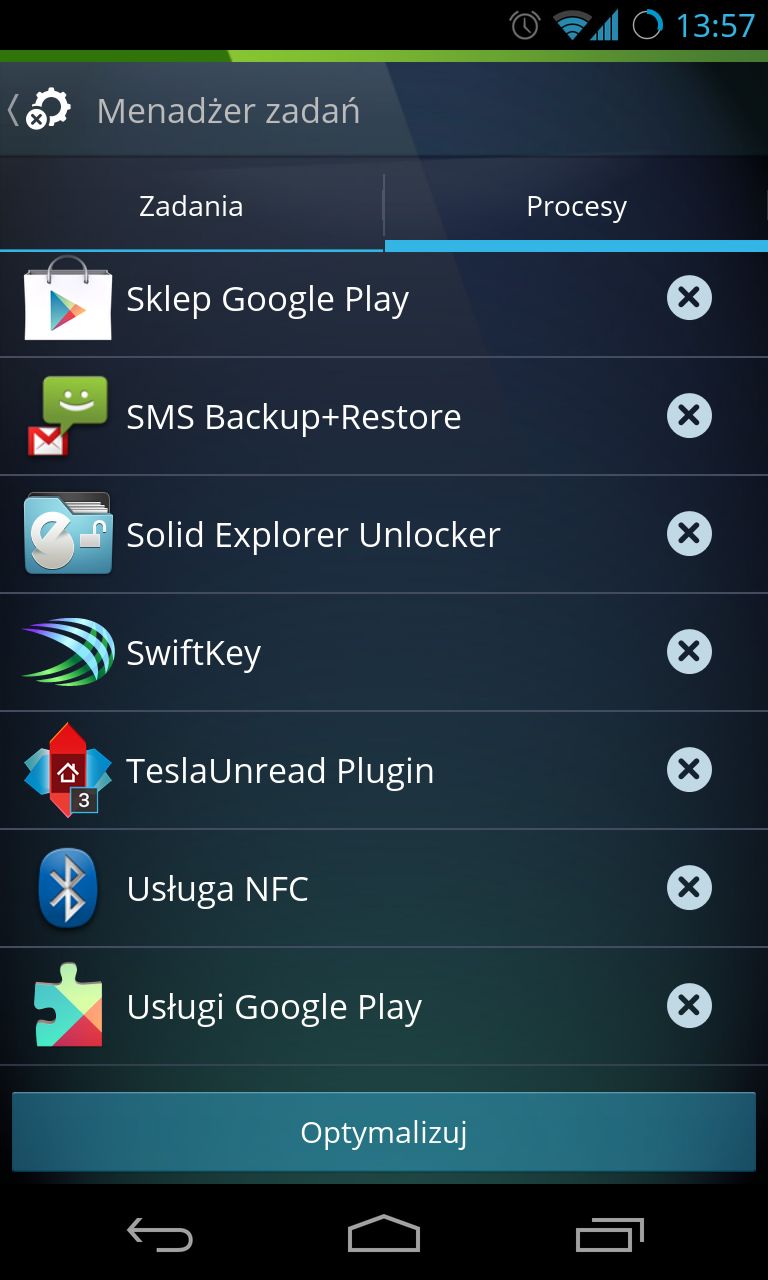Select the Procesy tab
768x1280 pixels.
click(x=576, y=206)
